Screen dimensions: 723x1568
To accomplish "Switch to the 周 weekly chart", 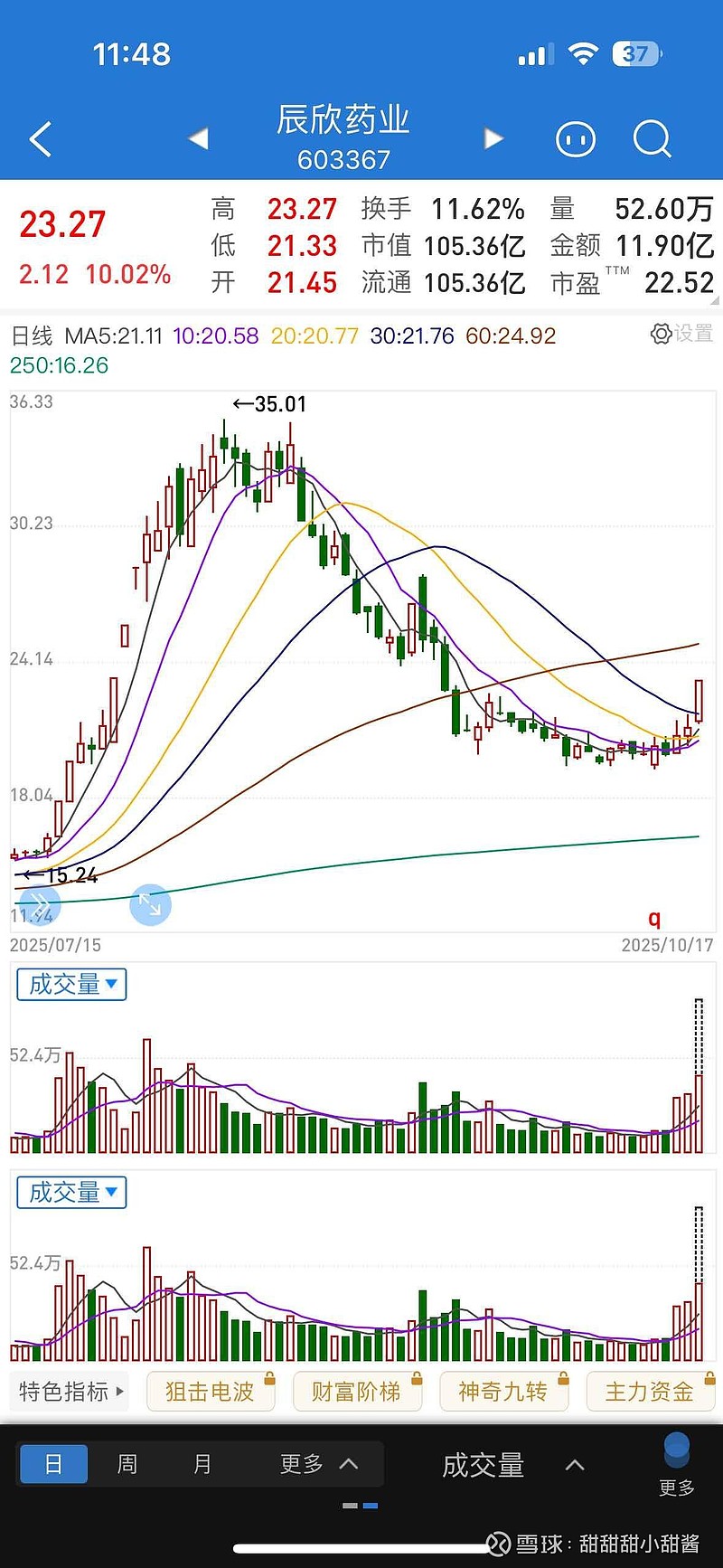I will (127, 1464).
